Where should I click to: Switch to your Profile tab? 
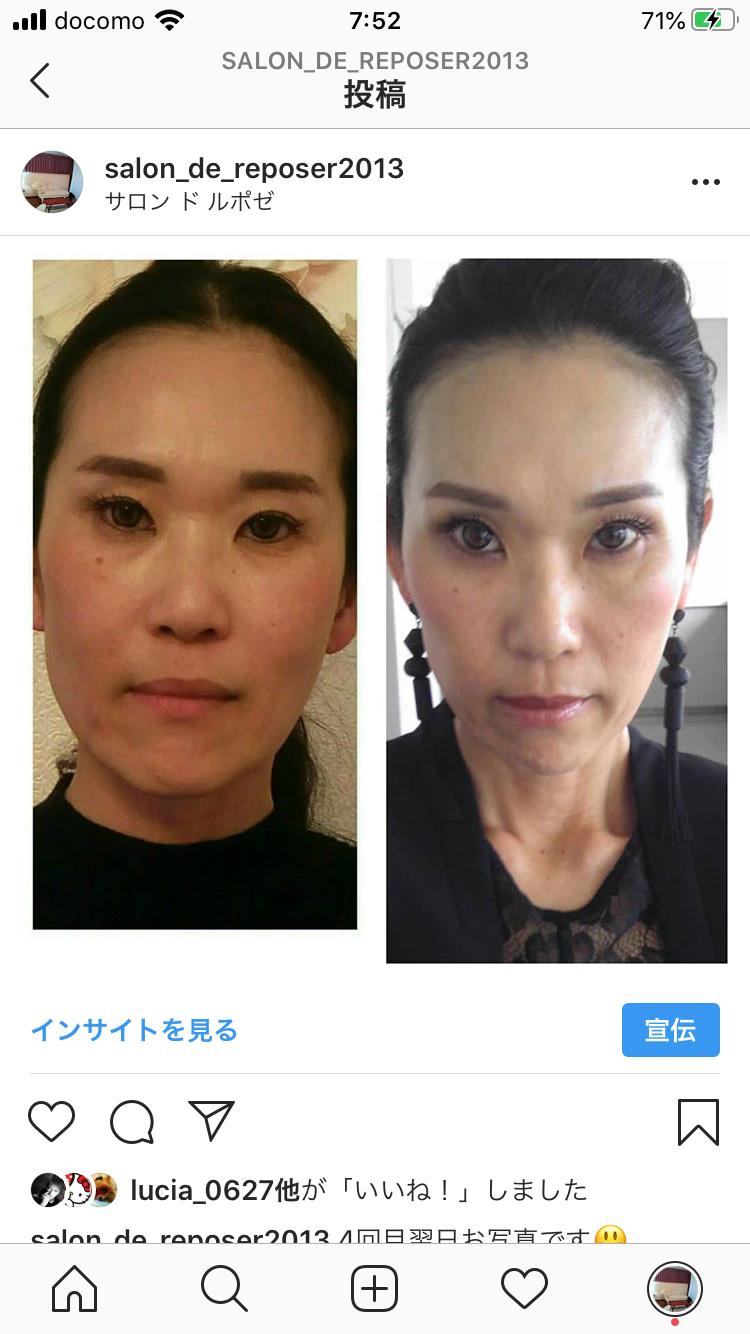click(674, 1289)
